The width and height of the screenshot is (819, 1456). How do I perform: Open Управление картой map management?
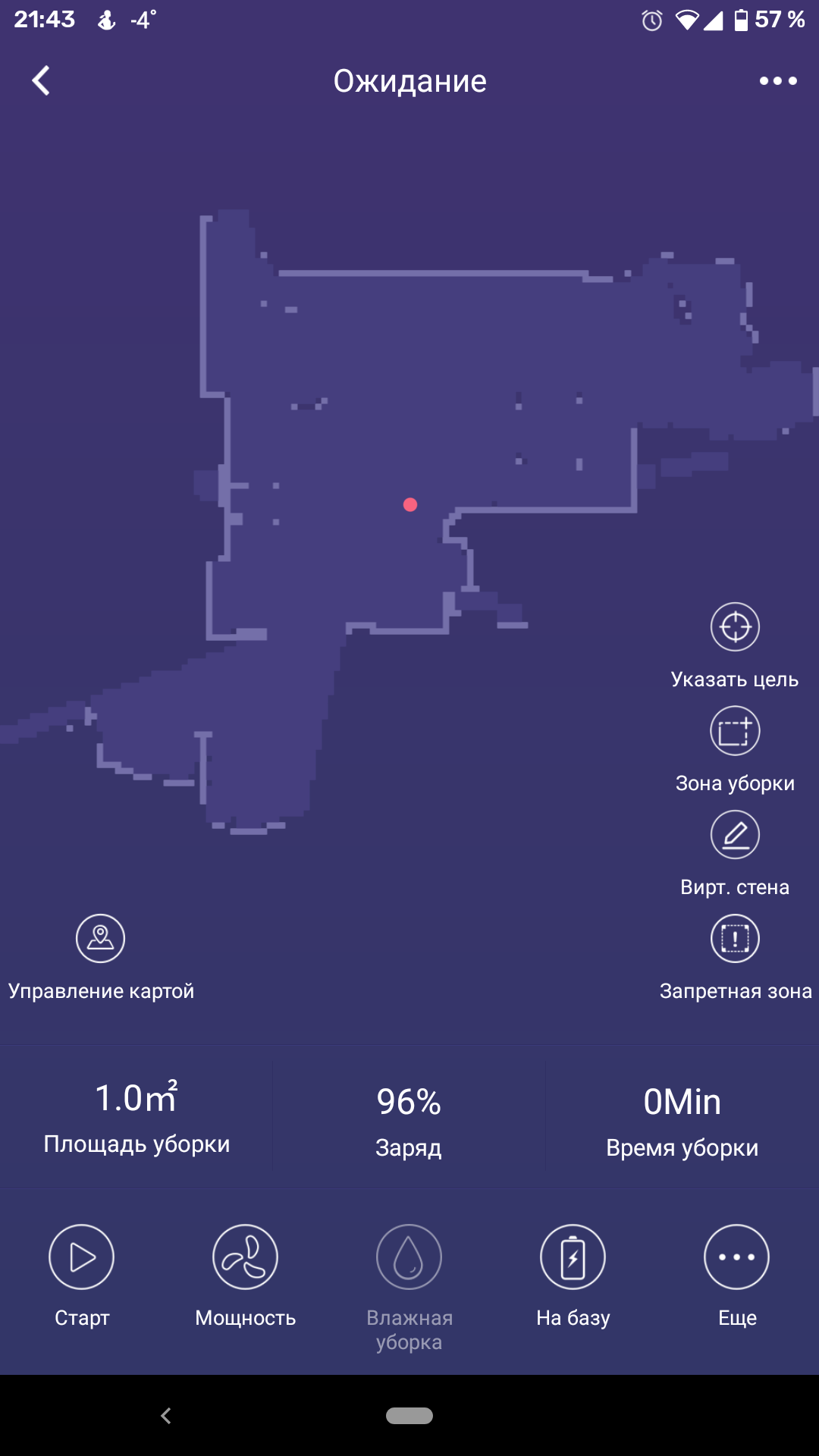(100, 939)
